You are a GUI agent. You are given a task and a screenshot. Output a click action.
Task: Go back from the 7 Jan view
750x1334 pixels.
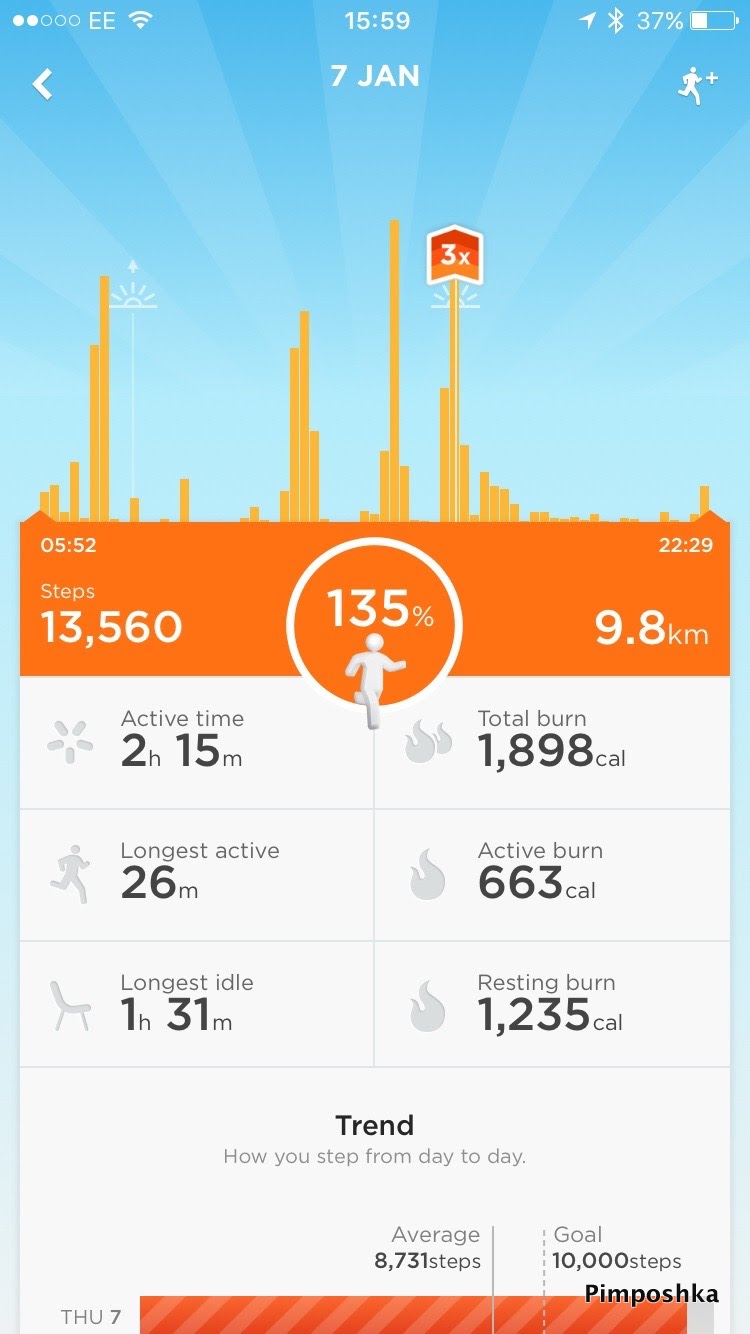coord(42,84)
